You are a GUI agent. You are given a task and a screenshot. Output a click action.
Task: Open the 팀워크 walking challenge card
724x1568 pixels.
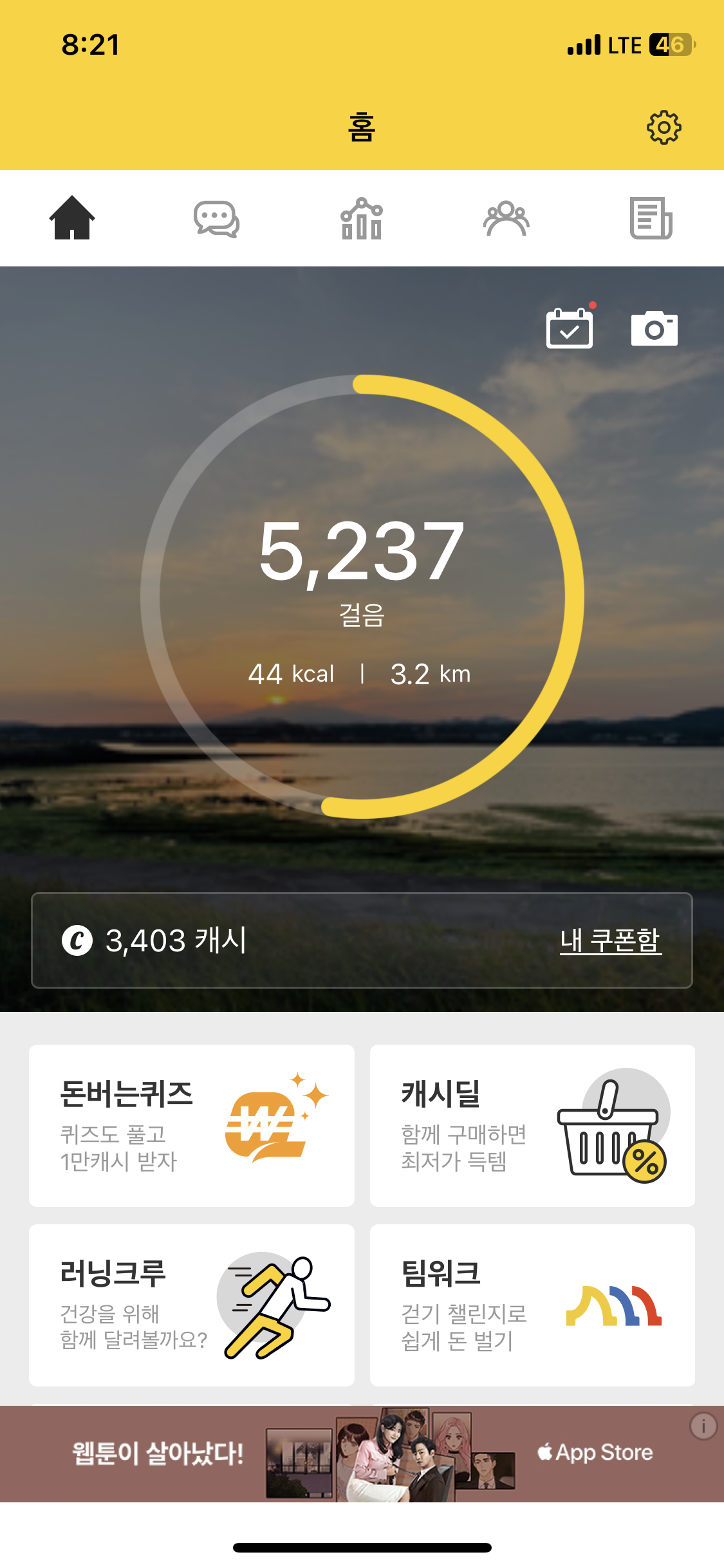pos(532,1305)
